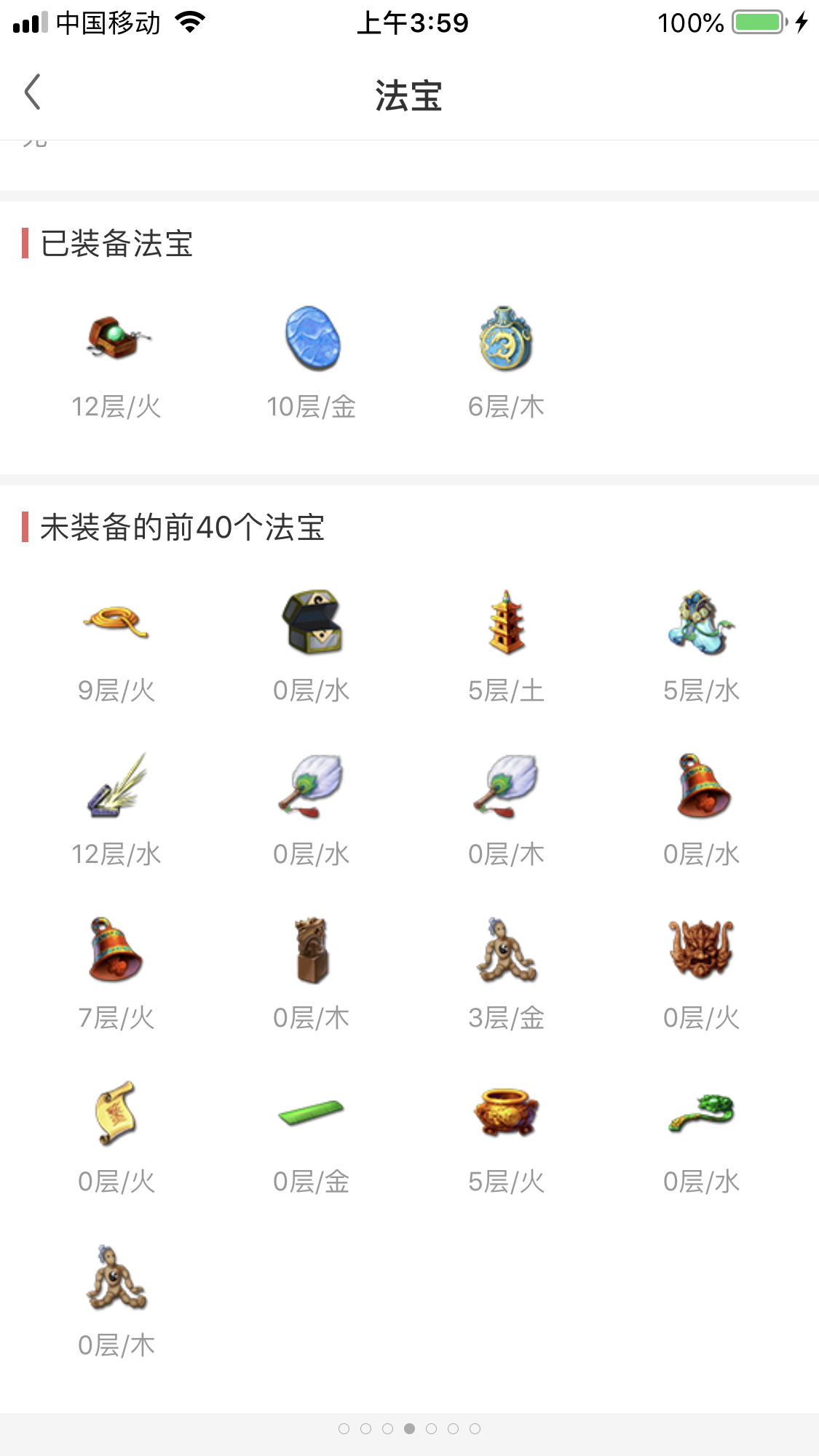View the equipped 10层/金 blue stone
819x1456 pixels.
312,339
